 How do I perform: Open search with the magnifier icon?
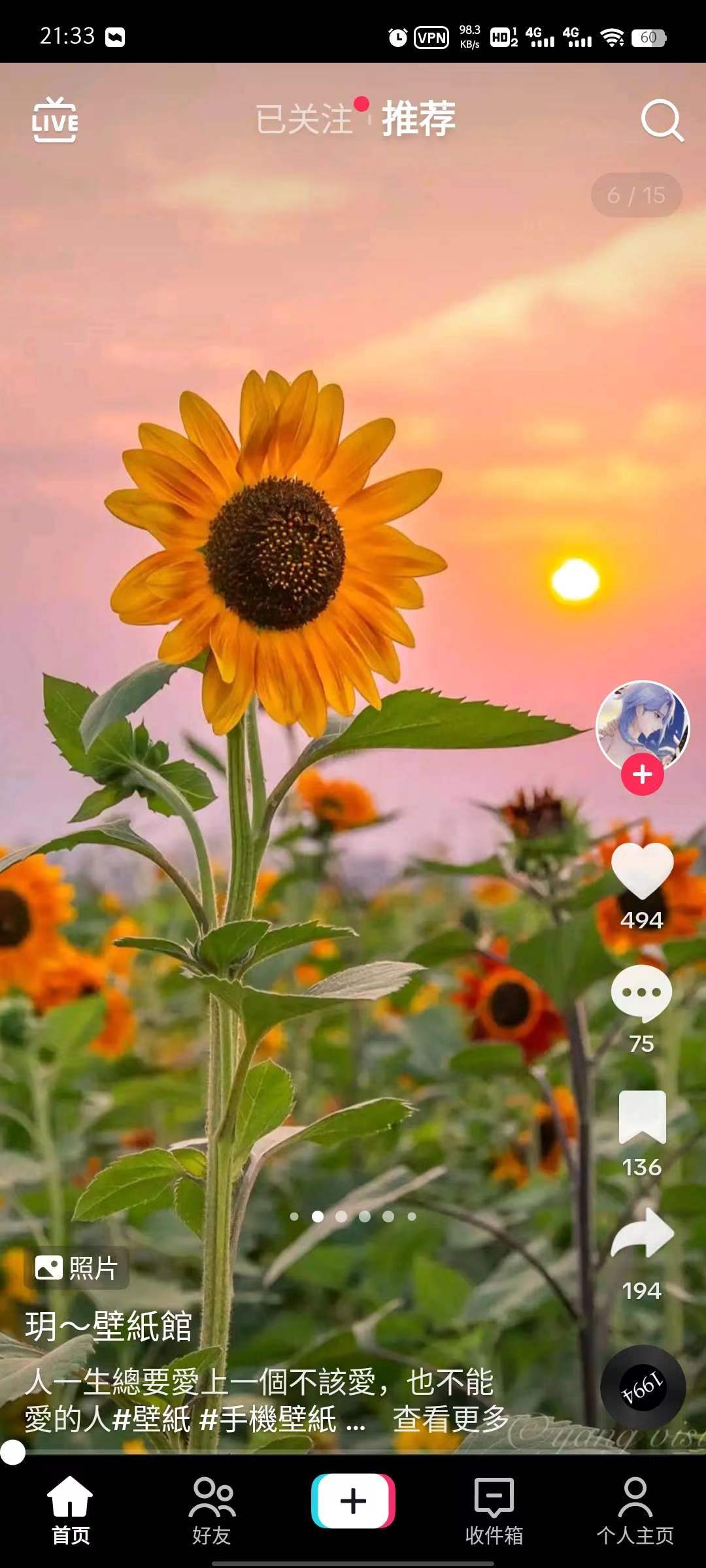tap(661, 120)
